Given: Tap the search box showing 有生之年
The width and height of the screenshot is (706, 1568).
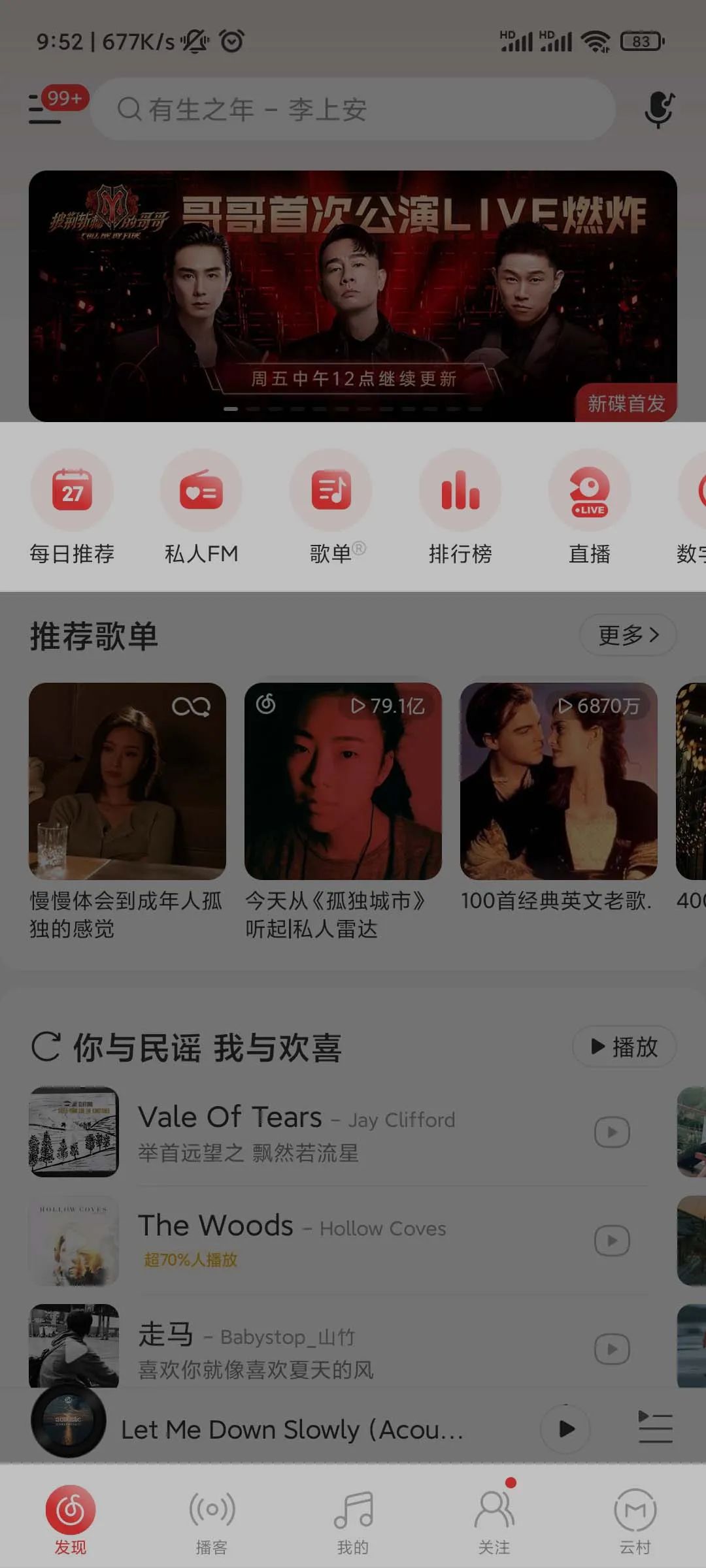Looking at the screenshot, I should (353, 109).
